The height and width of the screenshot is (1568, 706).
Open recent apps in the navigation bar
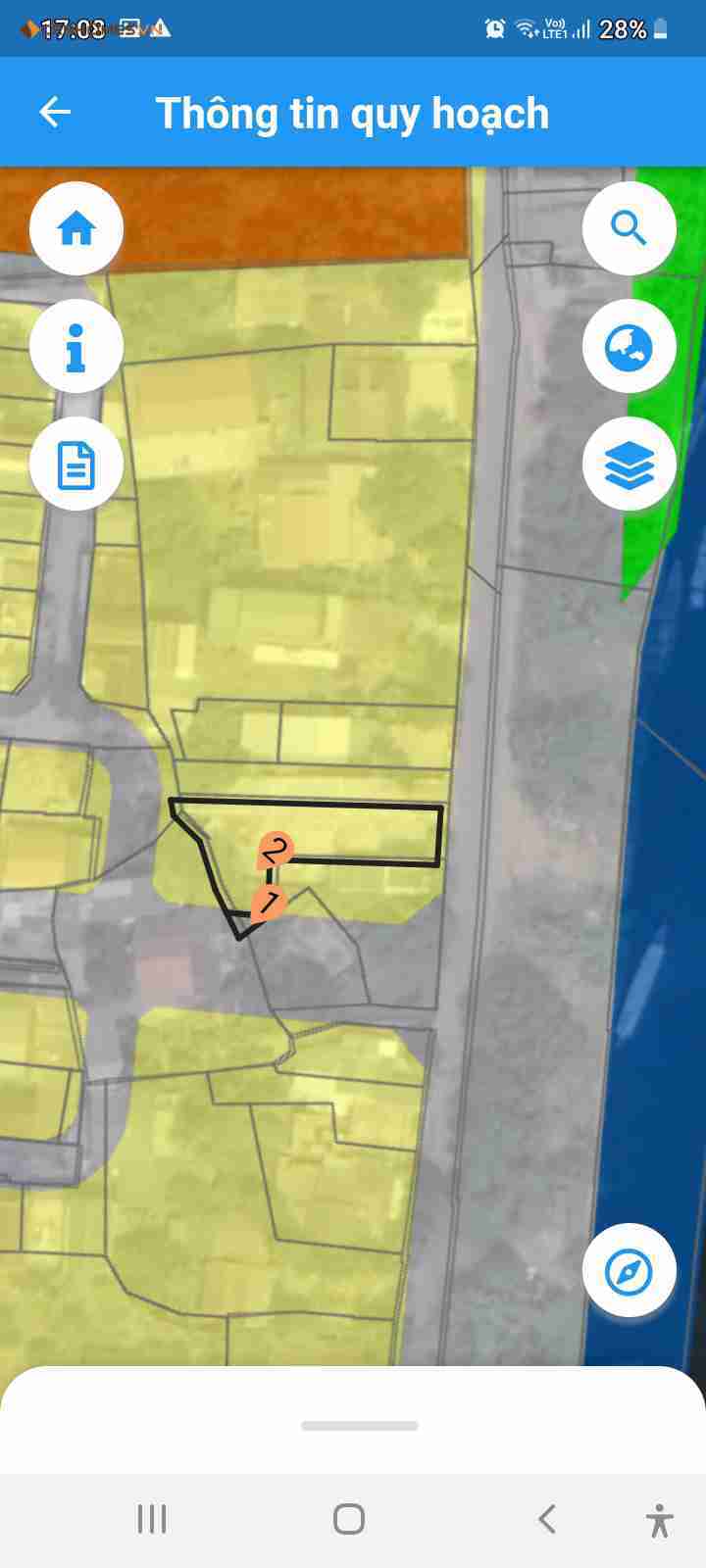coord(152,1519)
